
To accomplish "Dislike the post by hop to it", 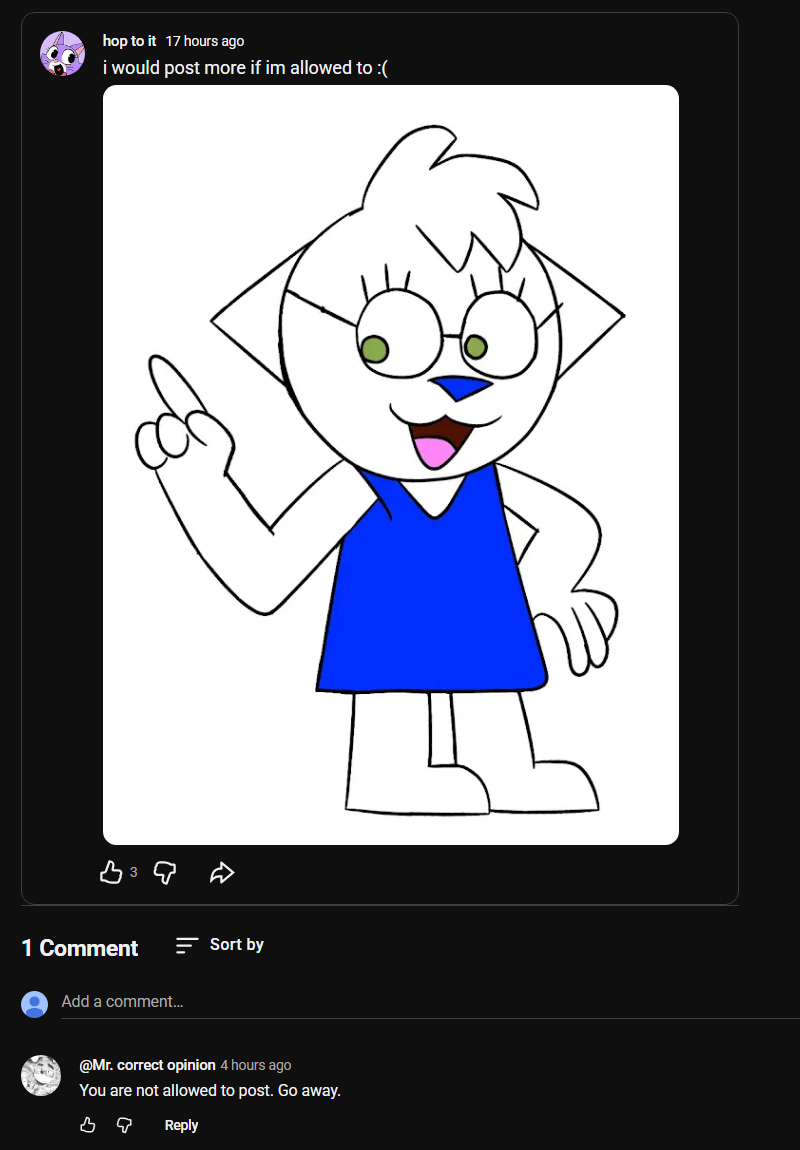I will [165, 872].
